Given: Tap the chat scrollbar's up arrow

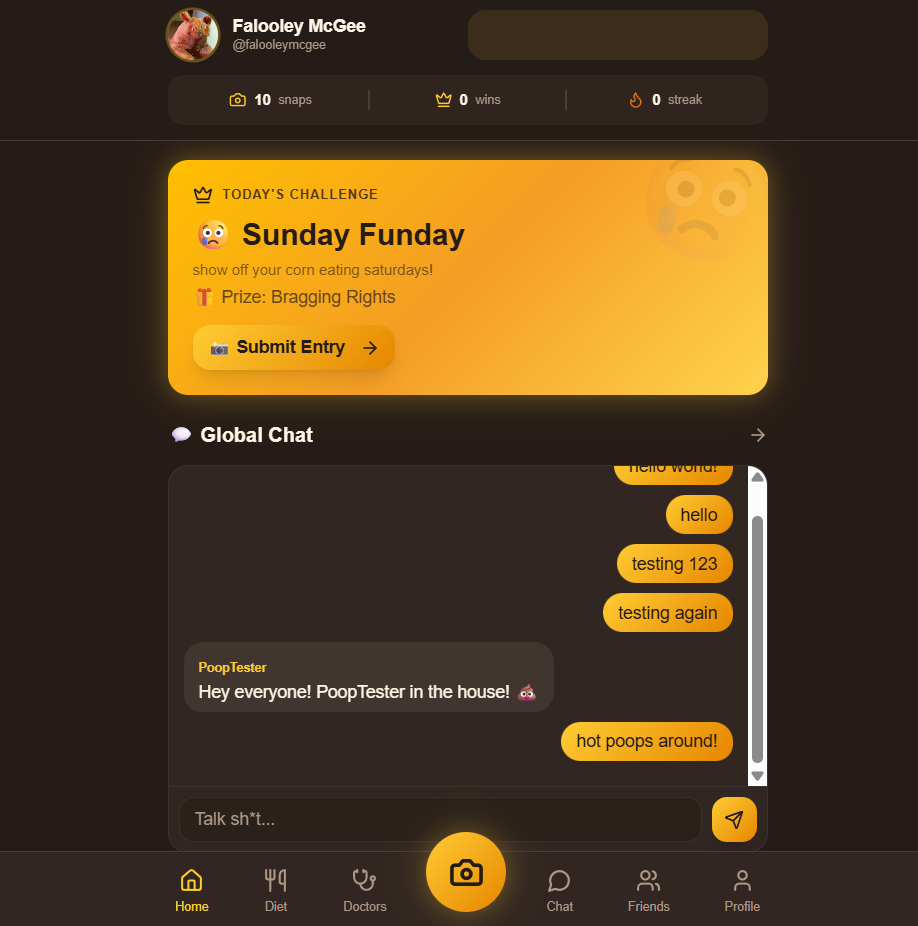Looking at the screenshot, I should click(x=757, y=477).
